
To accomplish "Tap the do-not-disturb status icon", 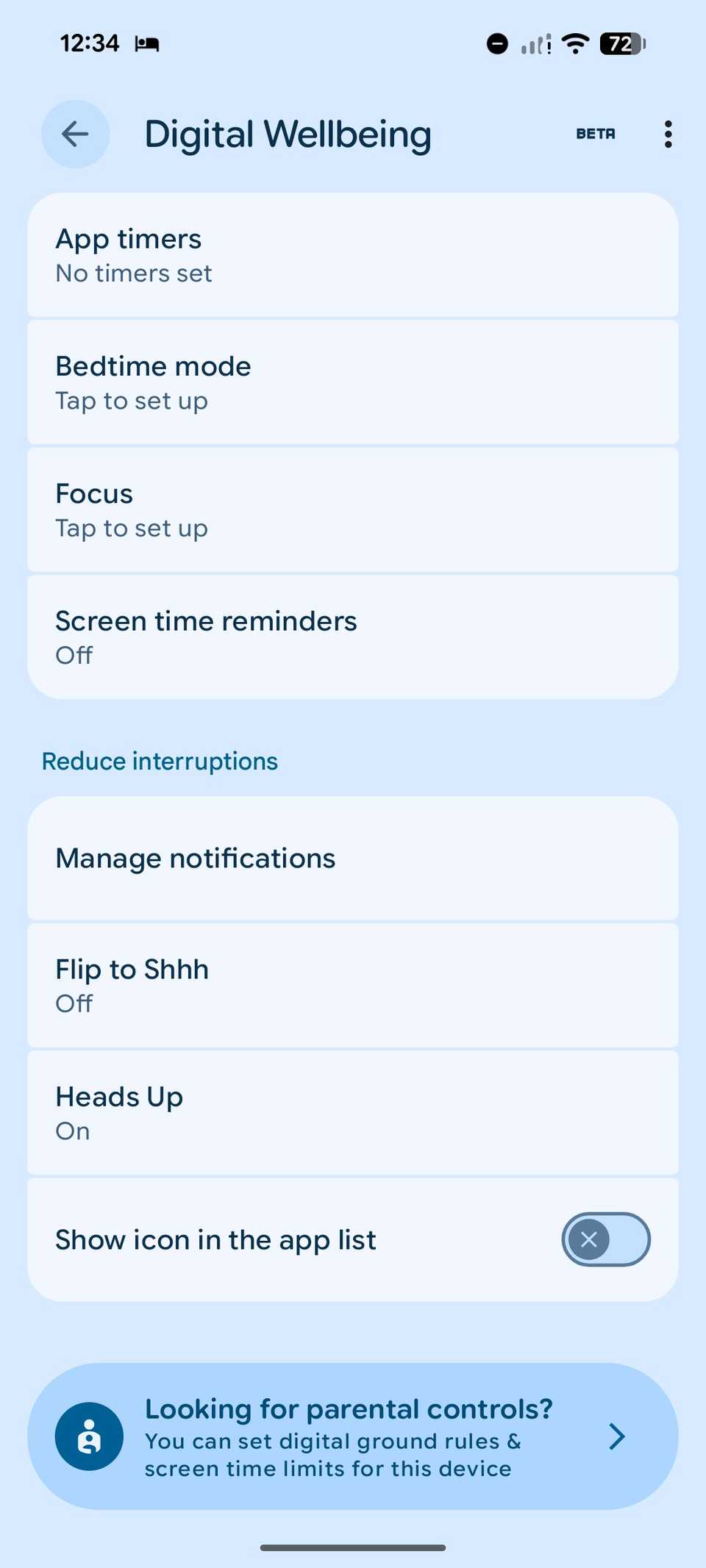I will [x=497, y=44].
